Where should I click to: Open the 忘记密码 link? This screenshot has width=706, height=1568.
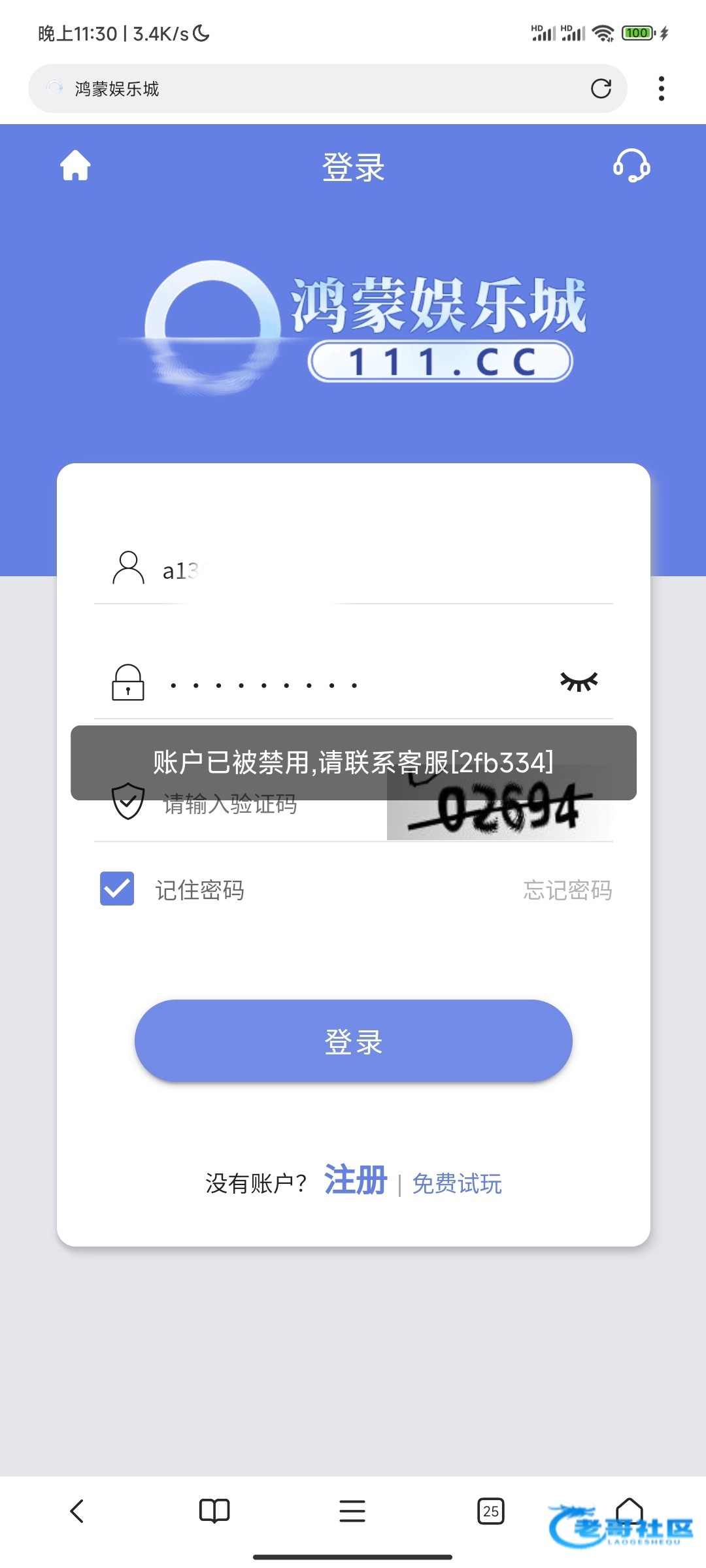coord(567,890)
